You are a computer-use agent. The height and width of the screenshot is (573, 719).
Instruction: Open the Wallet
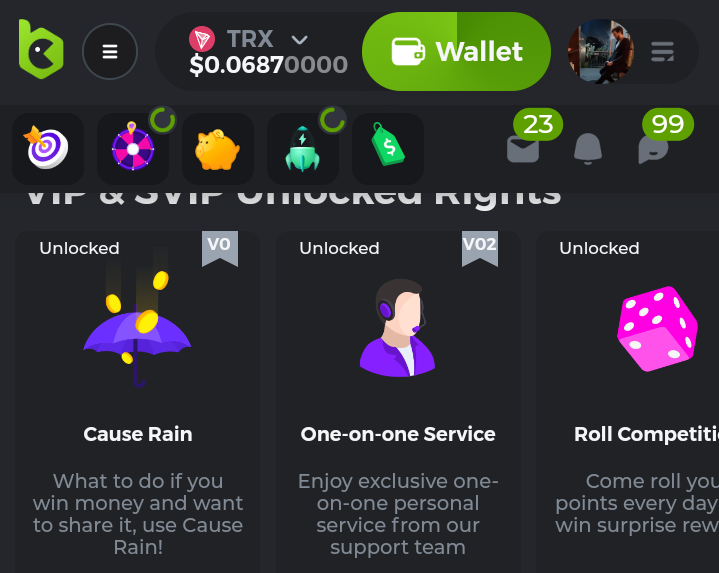(456, 51)
